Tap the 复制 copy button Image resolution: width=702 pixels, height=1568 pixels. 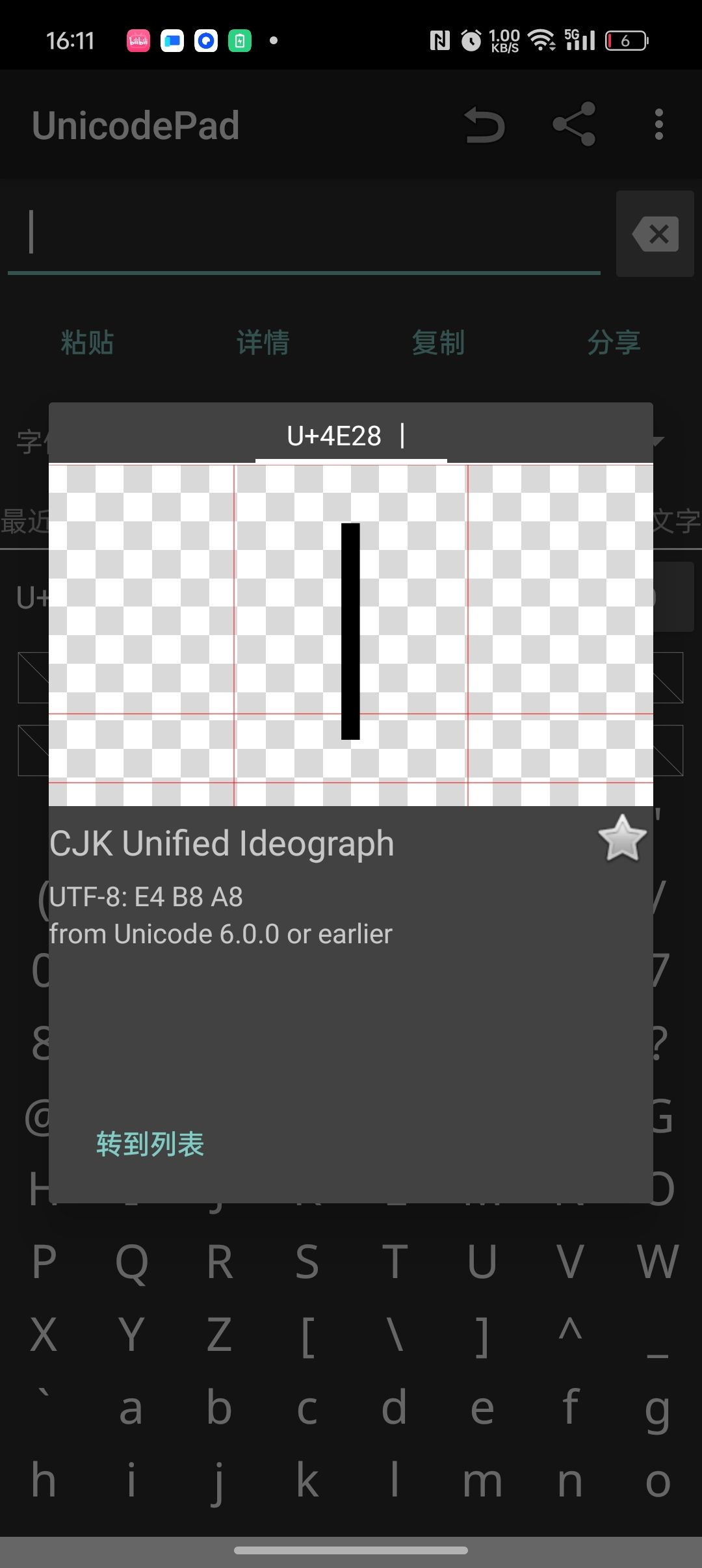438,343
